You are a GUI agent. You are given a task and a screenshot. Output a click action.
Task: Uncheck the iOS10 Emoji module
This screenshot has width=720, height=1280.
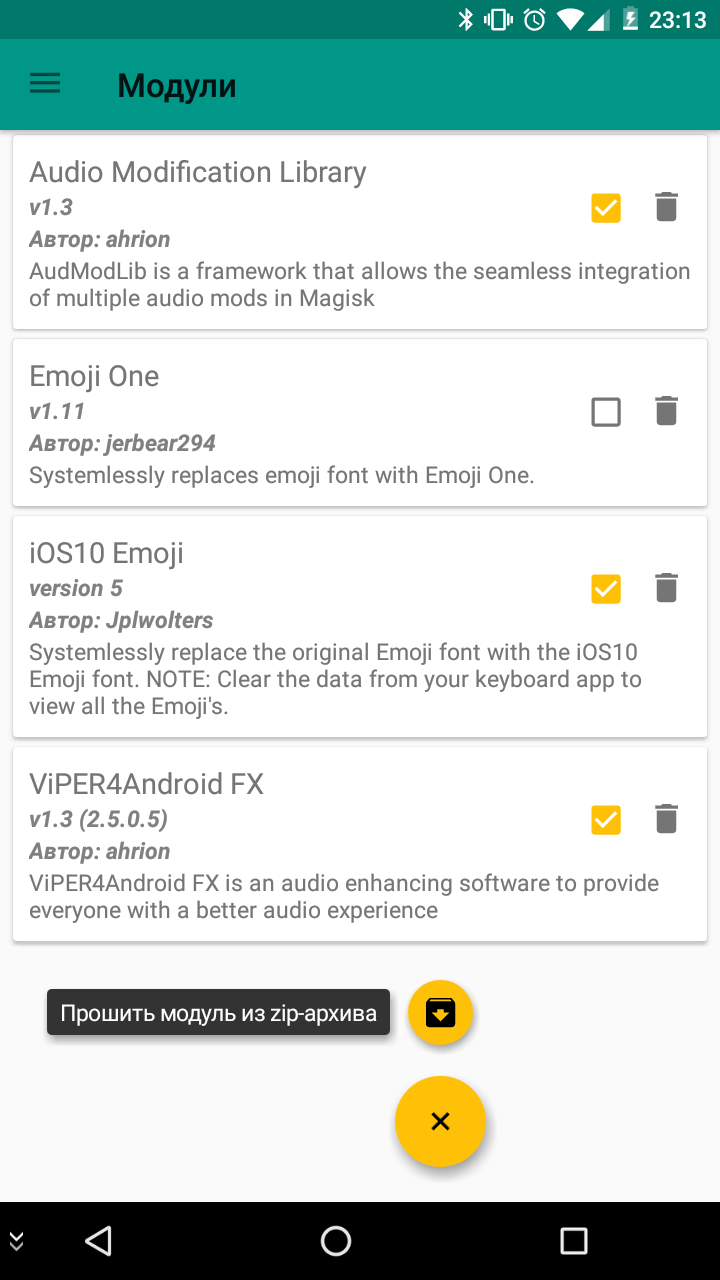(606, 589)
